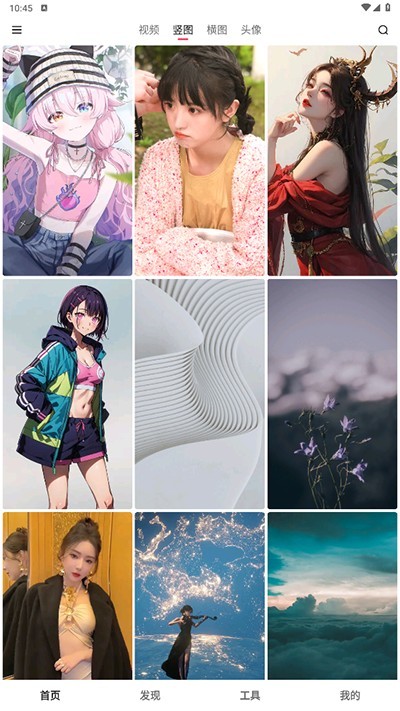Open the woman in black coat wallpaper
400x711 pixels.
coord(68,596)
